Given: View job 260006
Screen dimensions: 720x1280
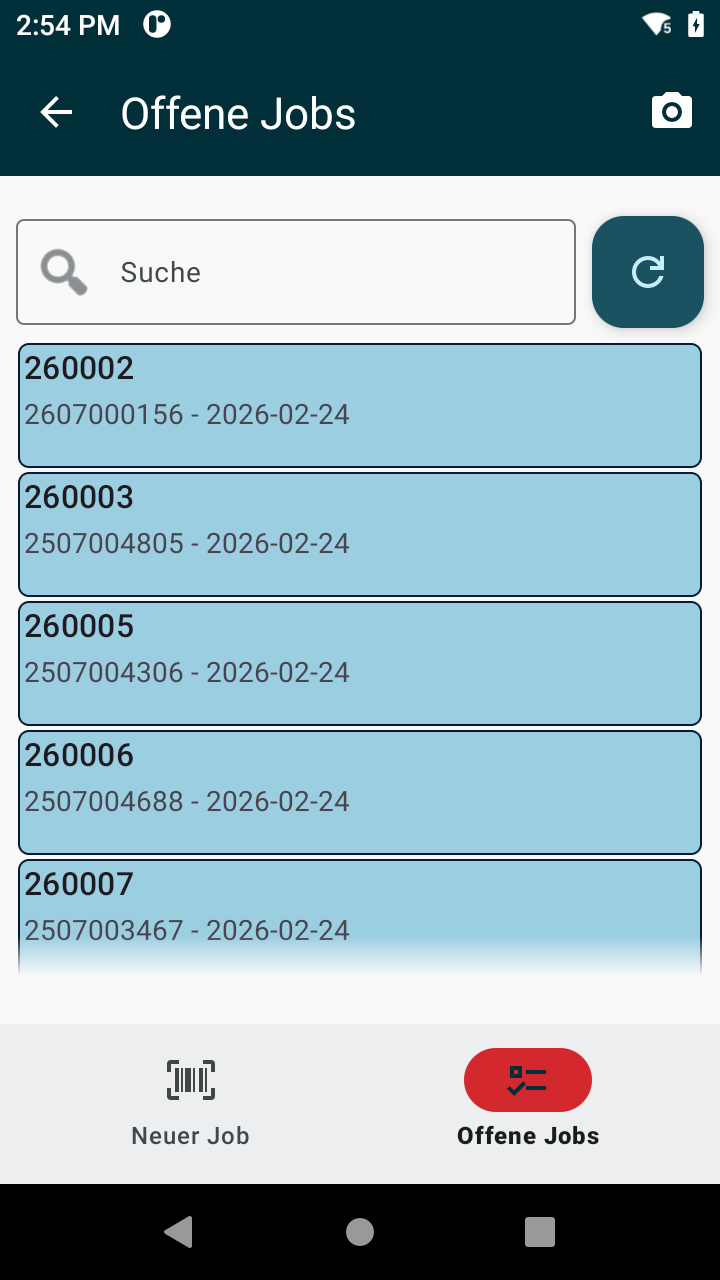Looking at the screenshot, I should (x=360, y=792).
